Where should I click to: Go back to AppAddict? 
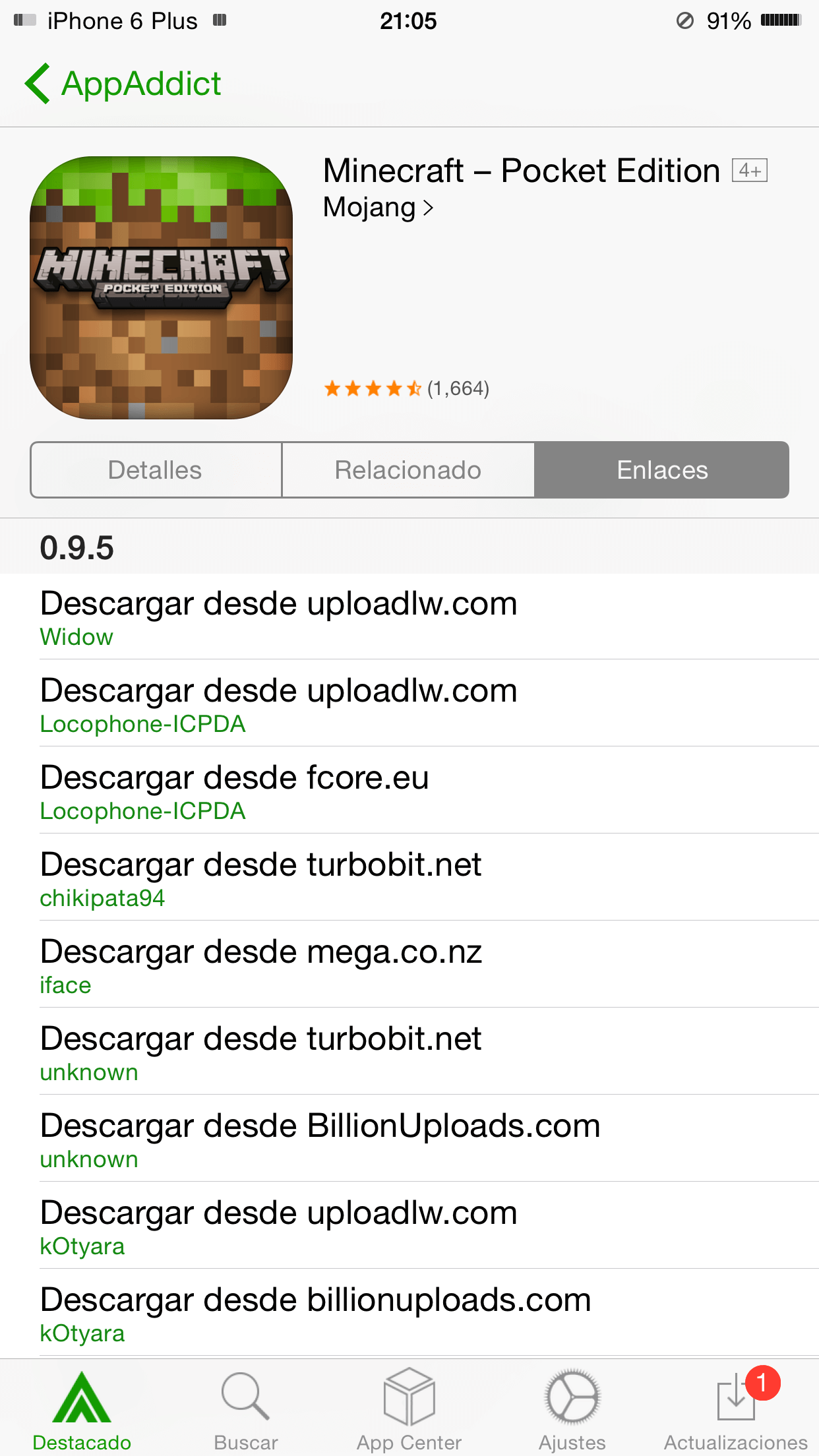(x=123, y=84)
